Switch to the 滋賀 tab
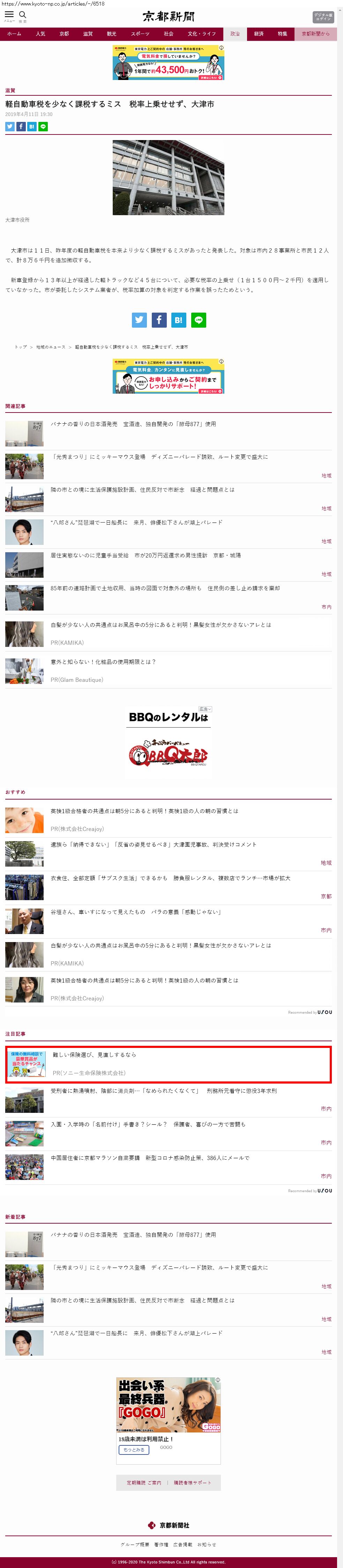Screen dimensions: 343x1568 click(88, 34)
